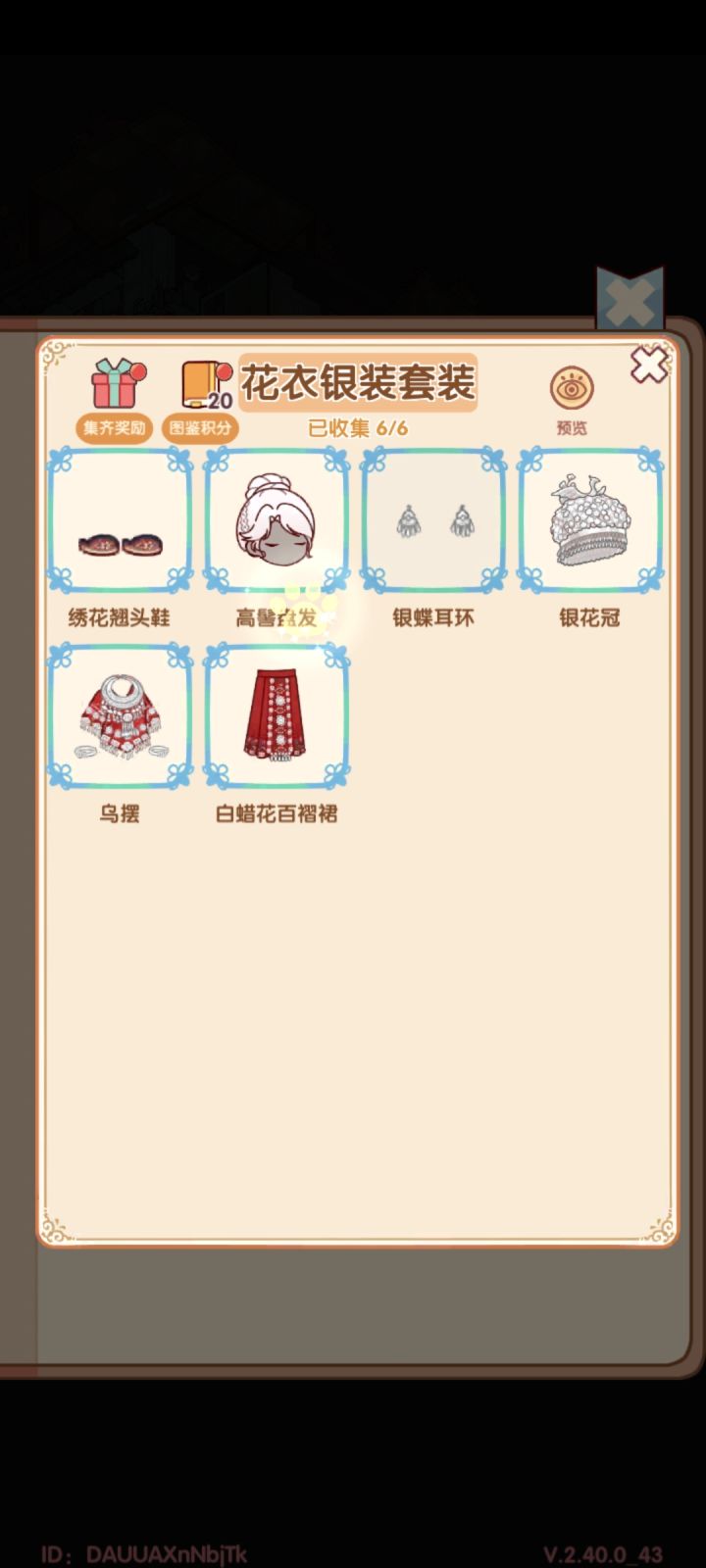706x1568 pixels.
Task: Tap the 银蝶耳环 silver earrings item
Action: 432,521
